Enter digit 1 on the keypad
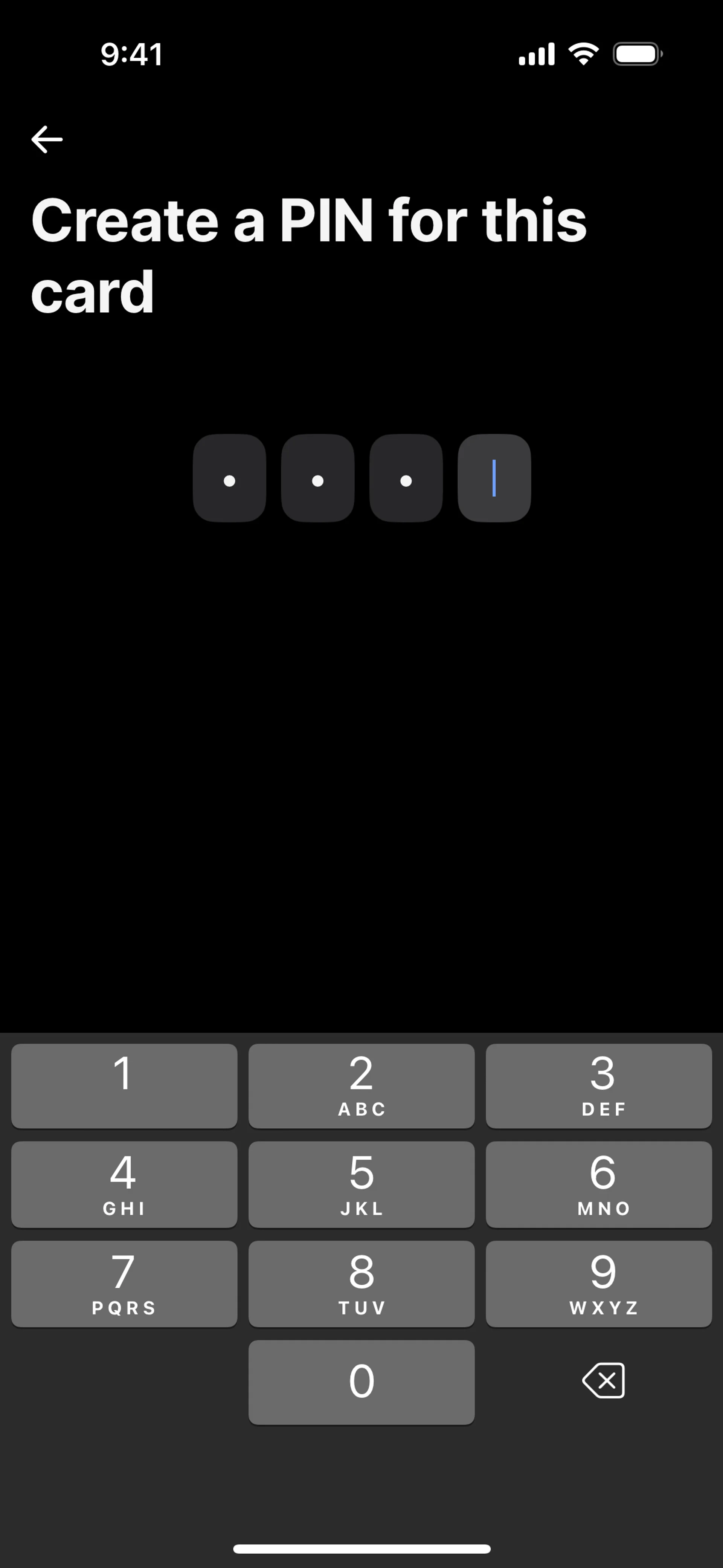The width and height of the screenshot is (723, 1568). pos(124,1086)
